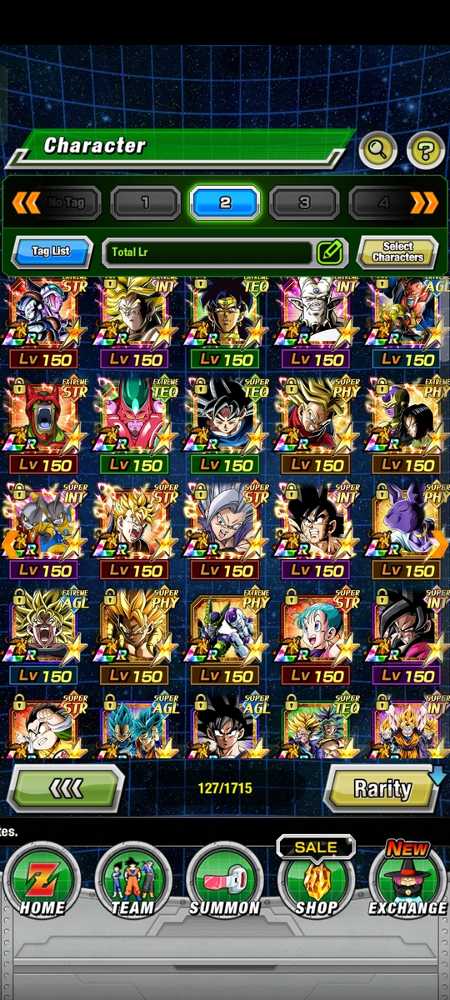This screenshot has height=1000, width=450.
Task: Open the Bulma Super STR character card
Action: click(317, 636)
